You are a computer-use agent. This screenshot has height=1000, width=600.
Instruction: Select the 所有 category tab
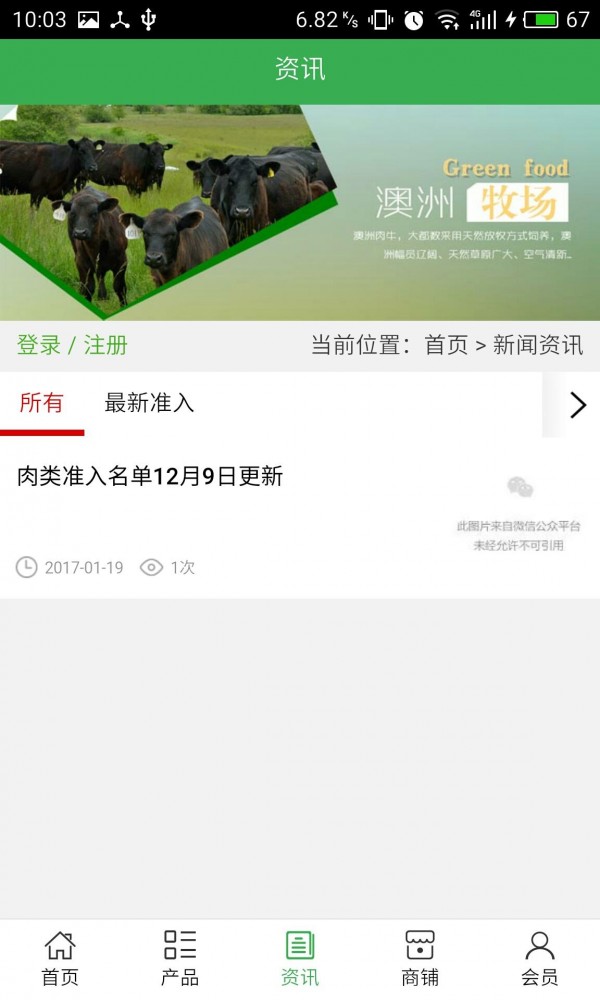tap(42, 404)
